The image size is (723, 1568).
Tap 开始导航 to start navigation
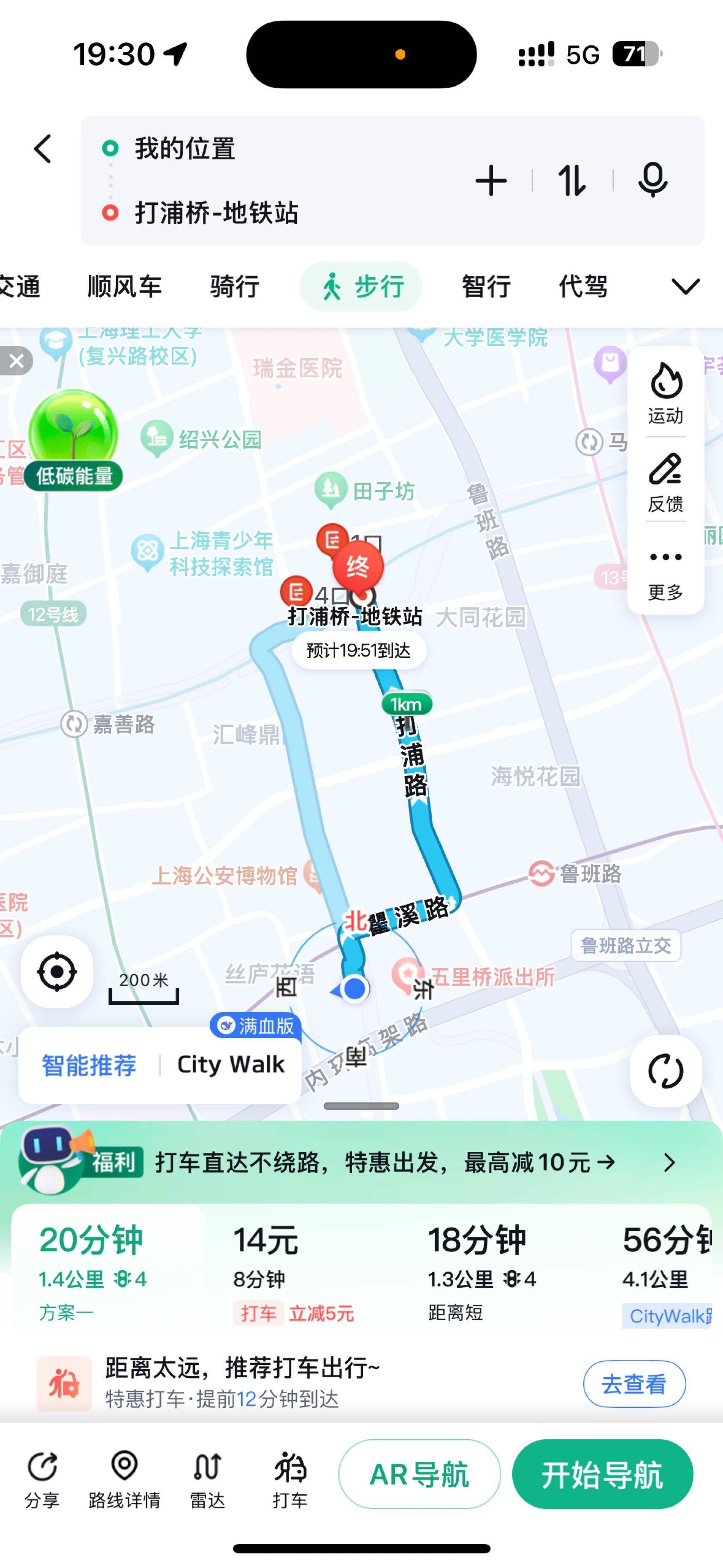(x=602, y=1474)
